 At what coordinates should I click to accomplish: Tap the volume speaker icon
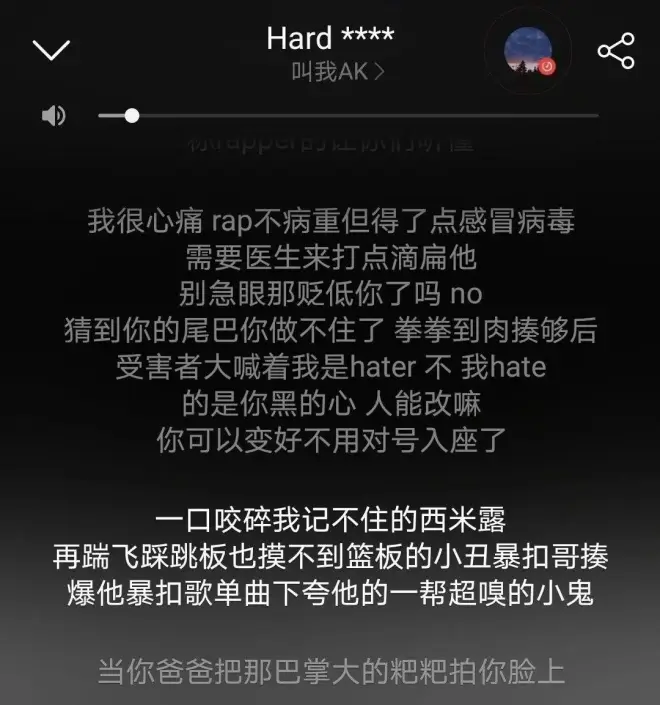pos(53,116)
